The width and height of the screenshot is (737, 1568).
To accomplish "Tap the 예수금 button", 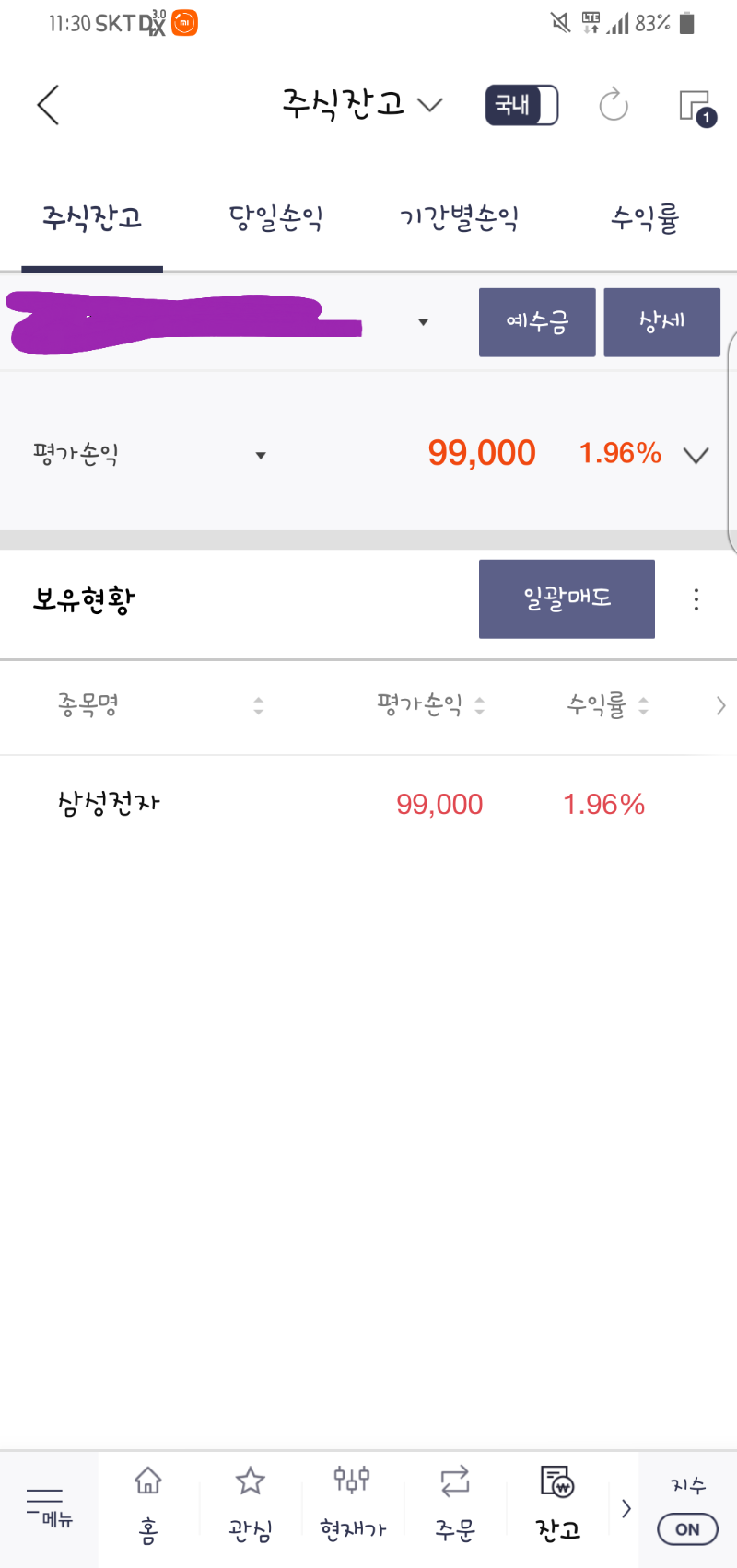I will [537, 322].
